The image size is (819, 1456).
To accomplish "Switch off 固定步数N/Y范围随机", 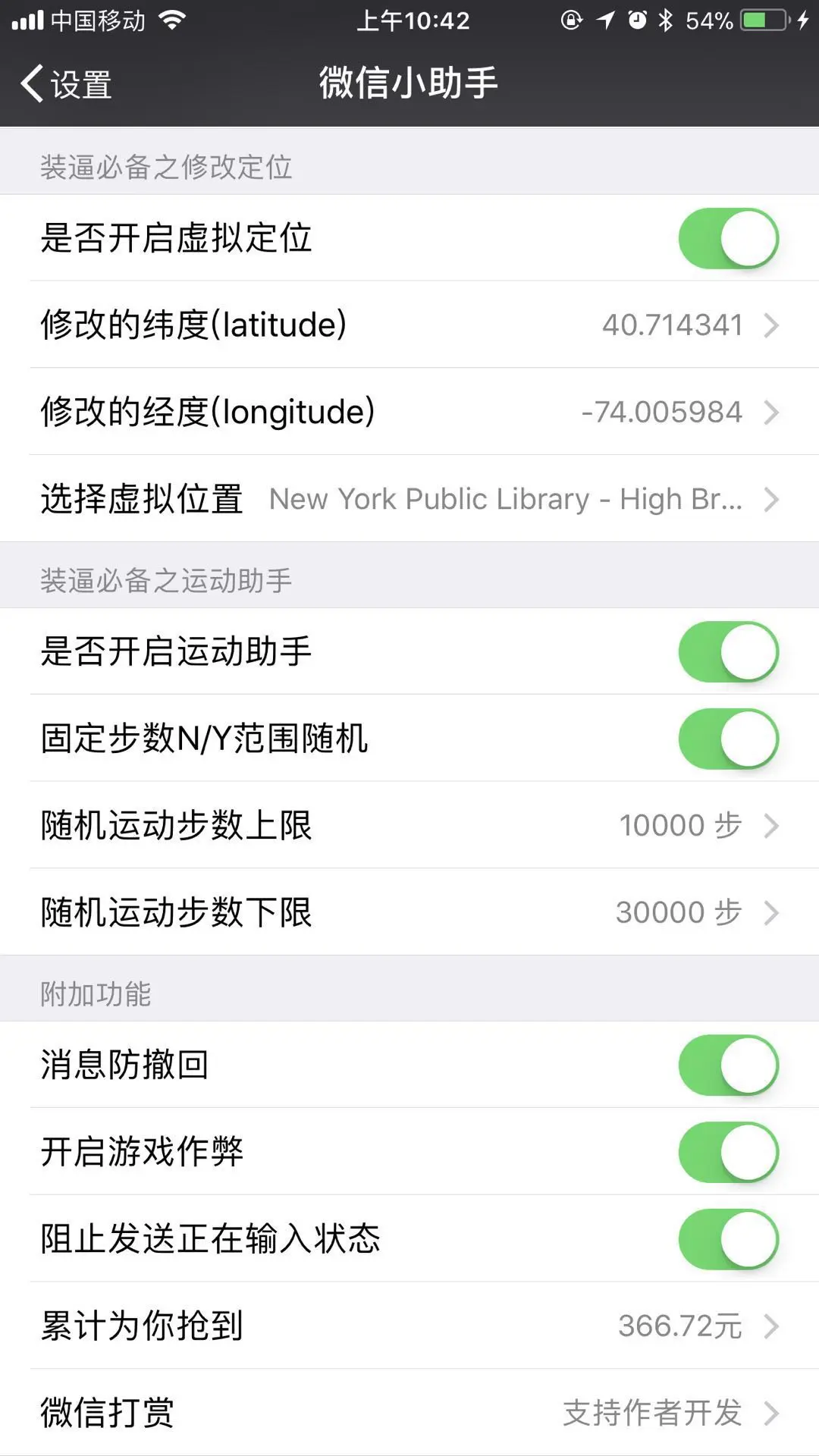I will (728, 739).
